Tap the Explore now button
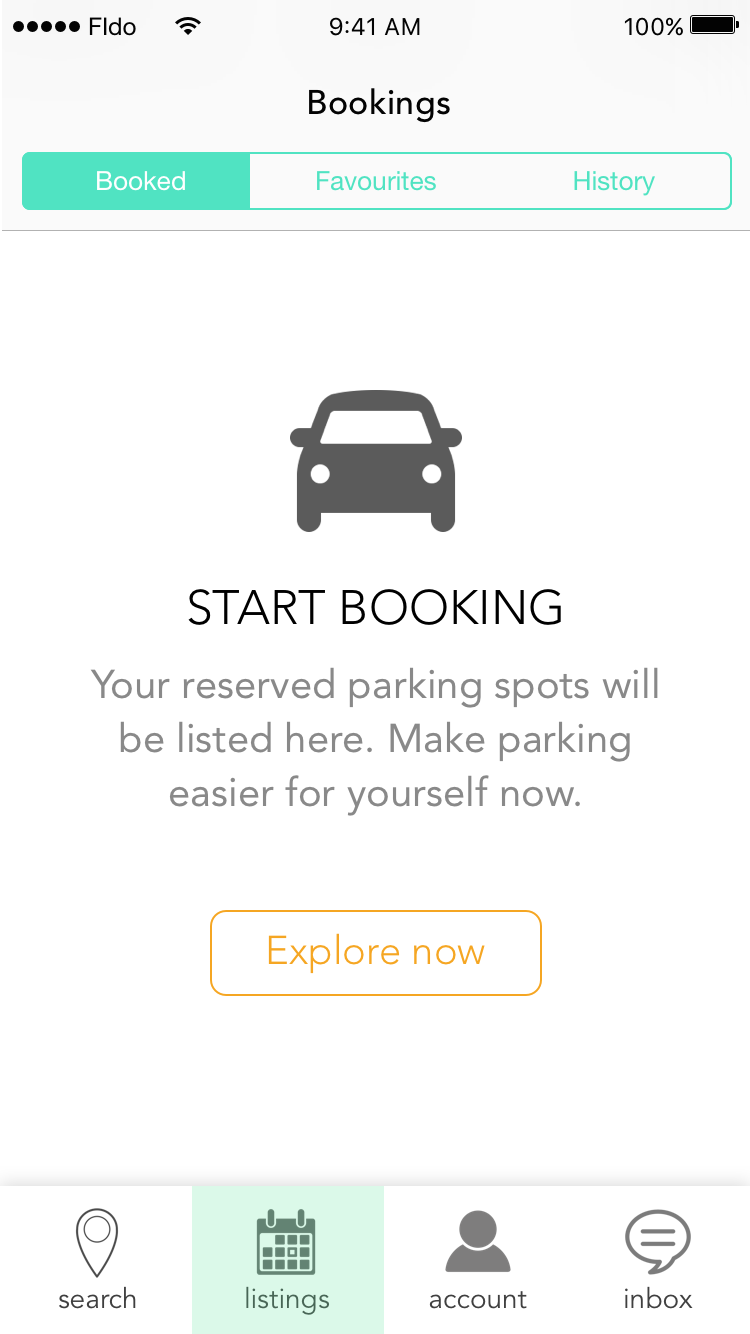Image resolution: width=750 pixels, height=1334 pixels. pos(375,952)
